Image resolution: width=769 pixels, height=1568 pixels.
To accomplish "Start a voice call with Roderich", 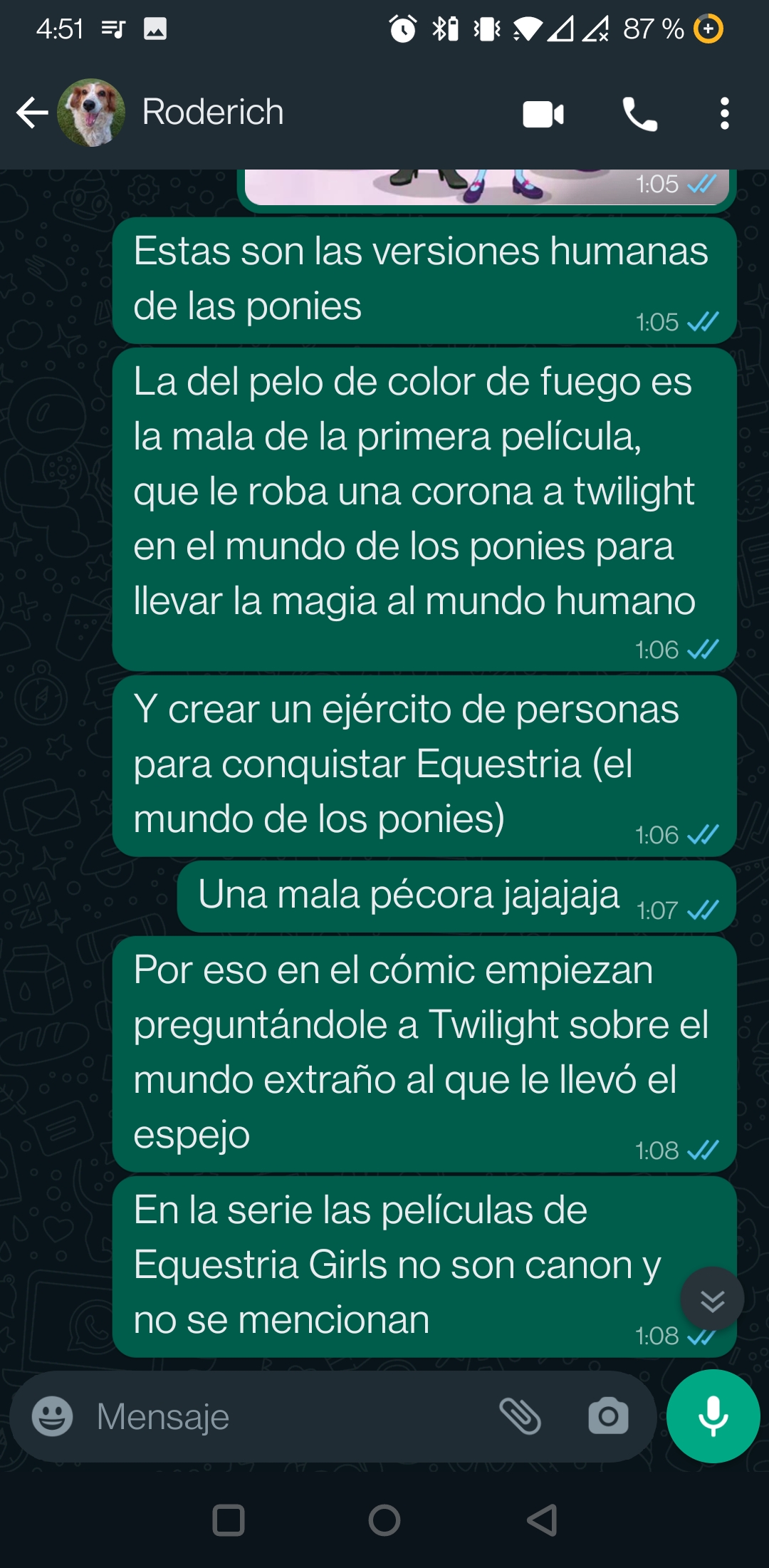I will [x=639, y=114].
